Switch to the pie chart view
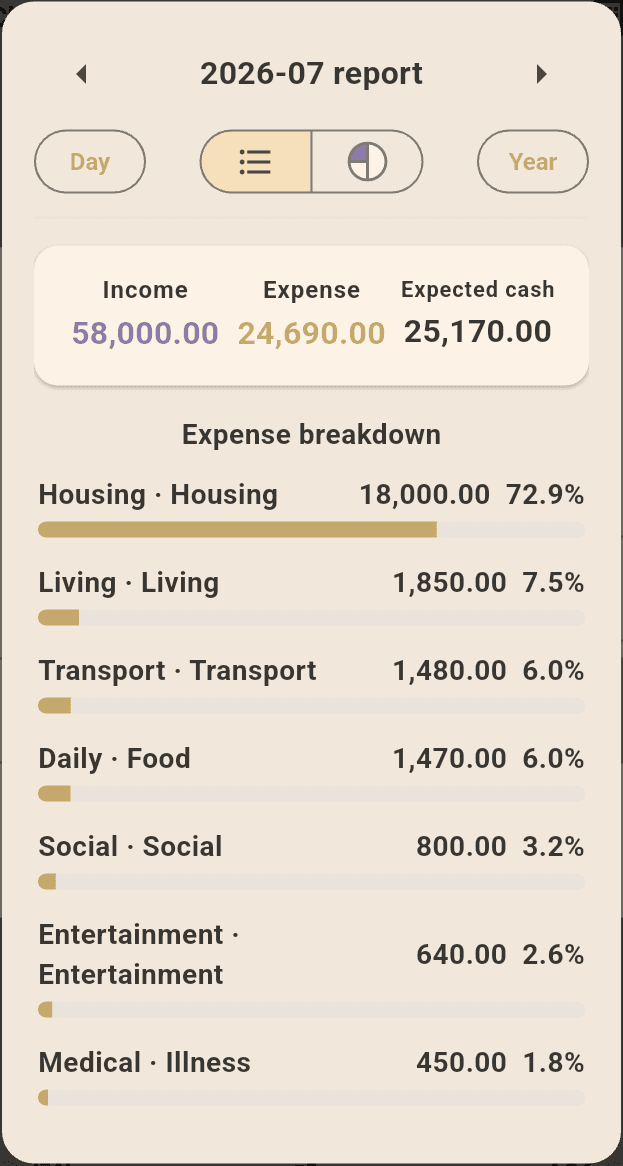This screenshot has width=623, height=1166. pos(367,161)
